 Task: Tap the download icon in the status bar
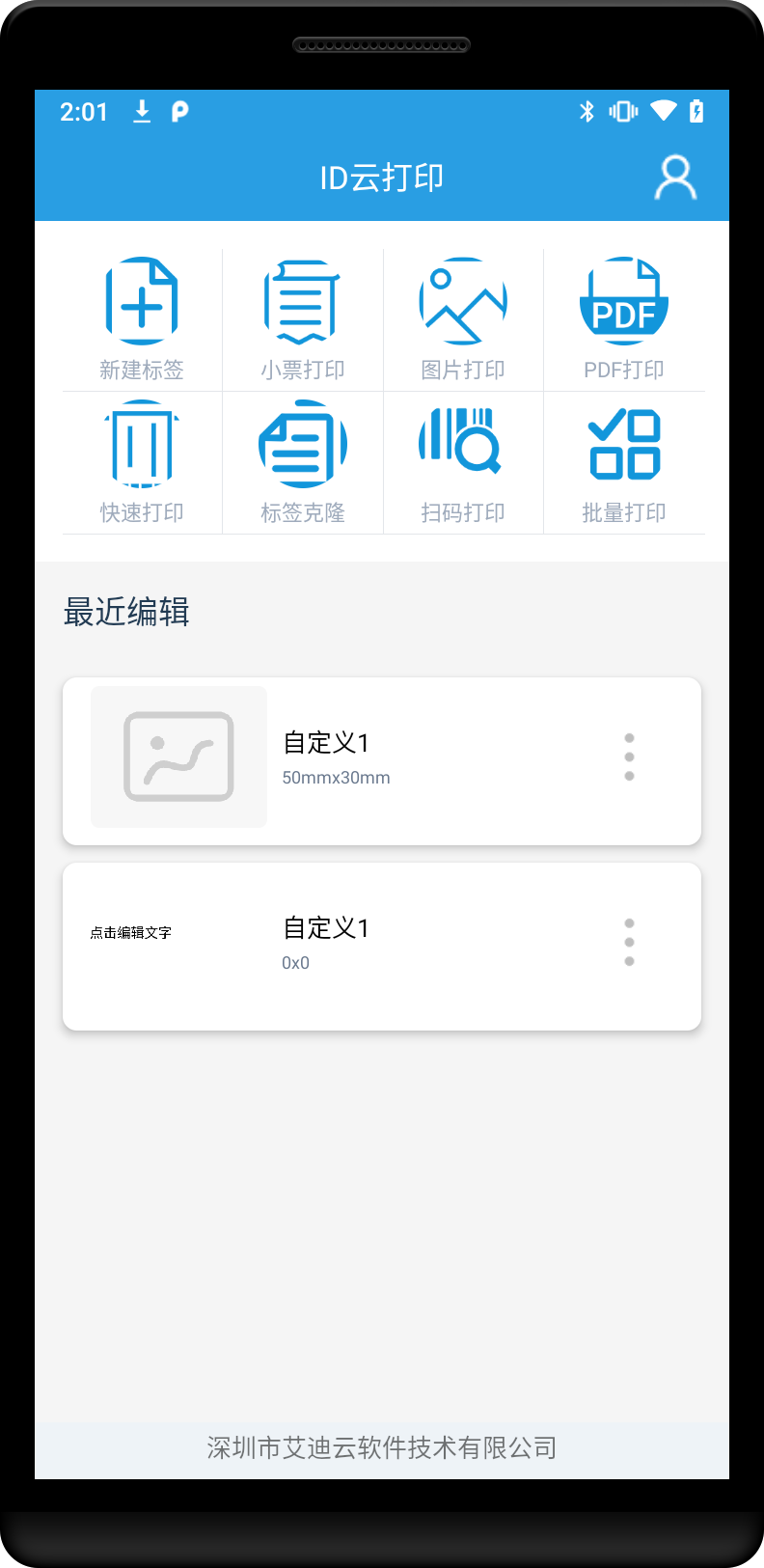point(141,111)
